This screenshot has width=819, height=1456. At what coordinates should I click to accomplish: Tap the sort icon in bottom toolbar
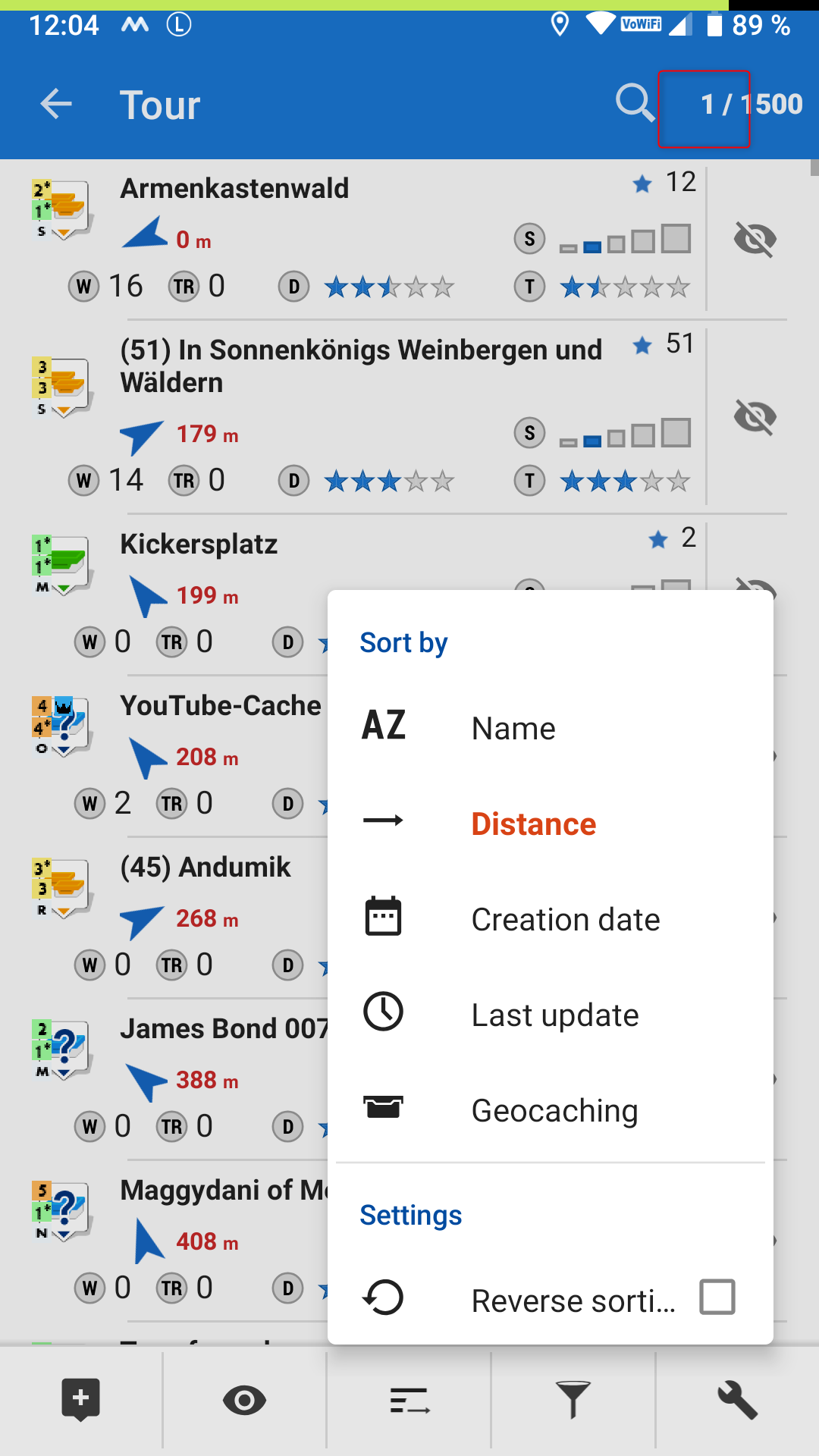(409, 1400)
